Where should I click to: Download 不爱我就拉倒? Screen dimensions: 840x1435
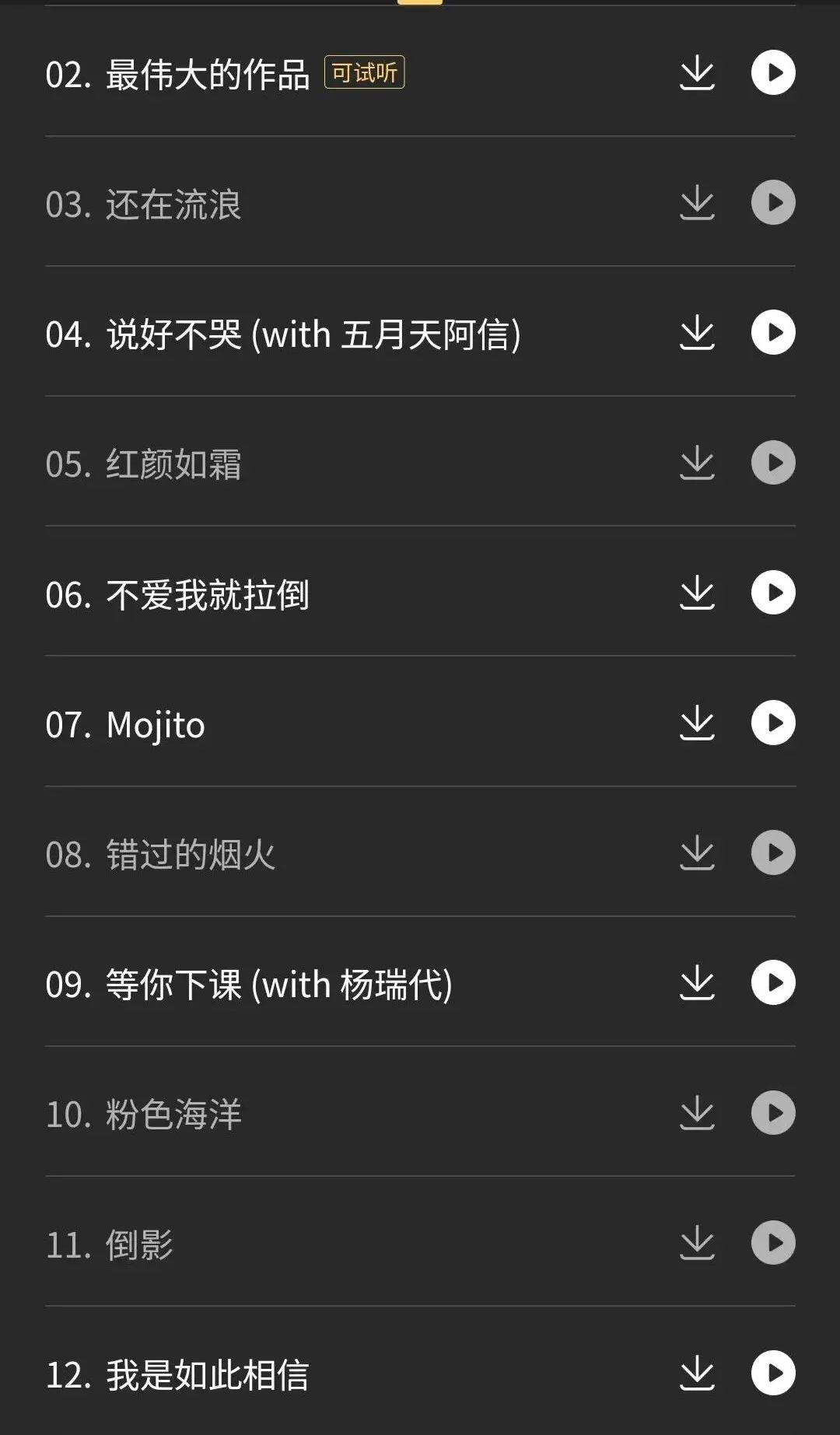(697, 593)
